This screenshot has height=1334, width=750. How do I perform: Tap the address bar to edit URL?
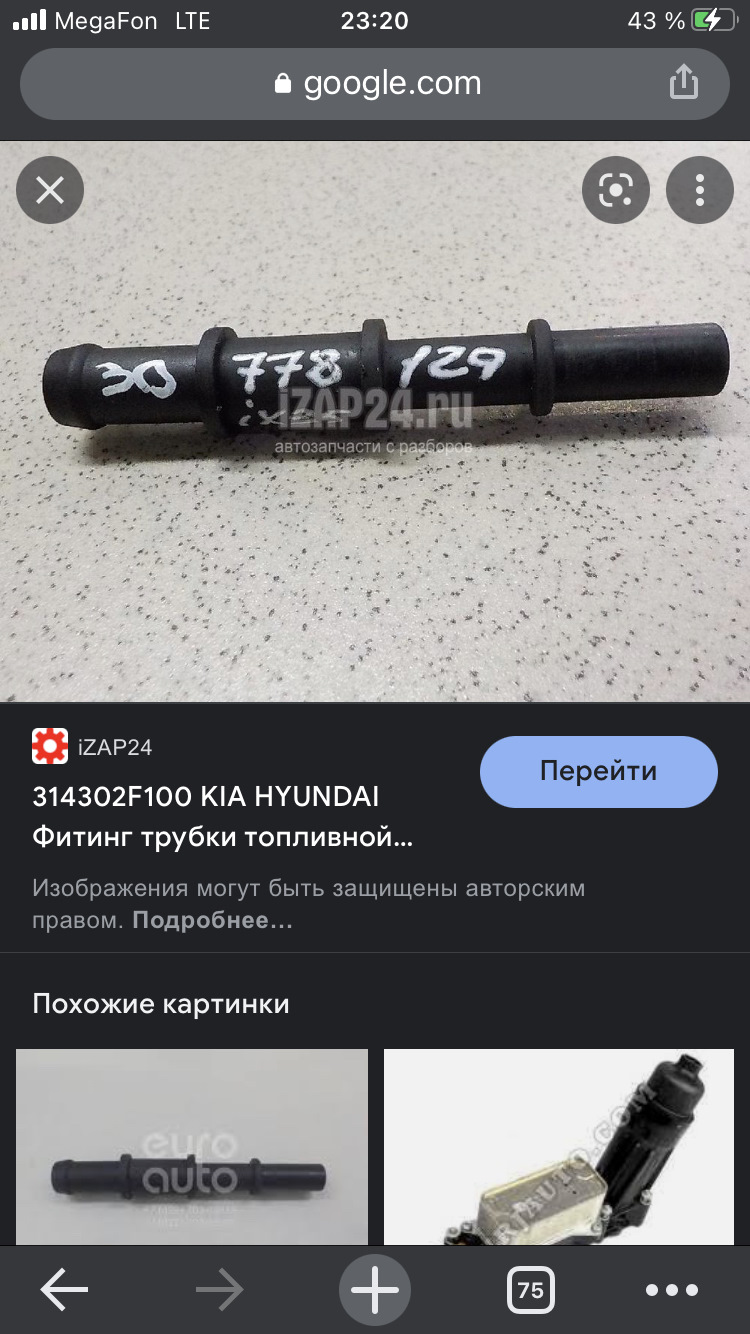click(x=400, y=83)
